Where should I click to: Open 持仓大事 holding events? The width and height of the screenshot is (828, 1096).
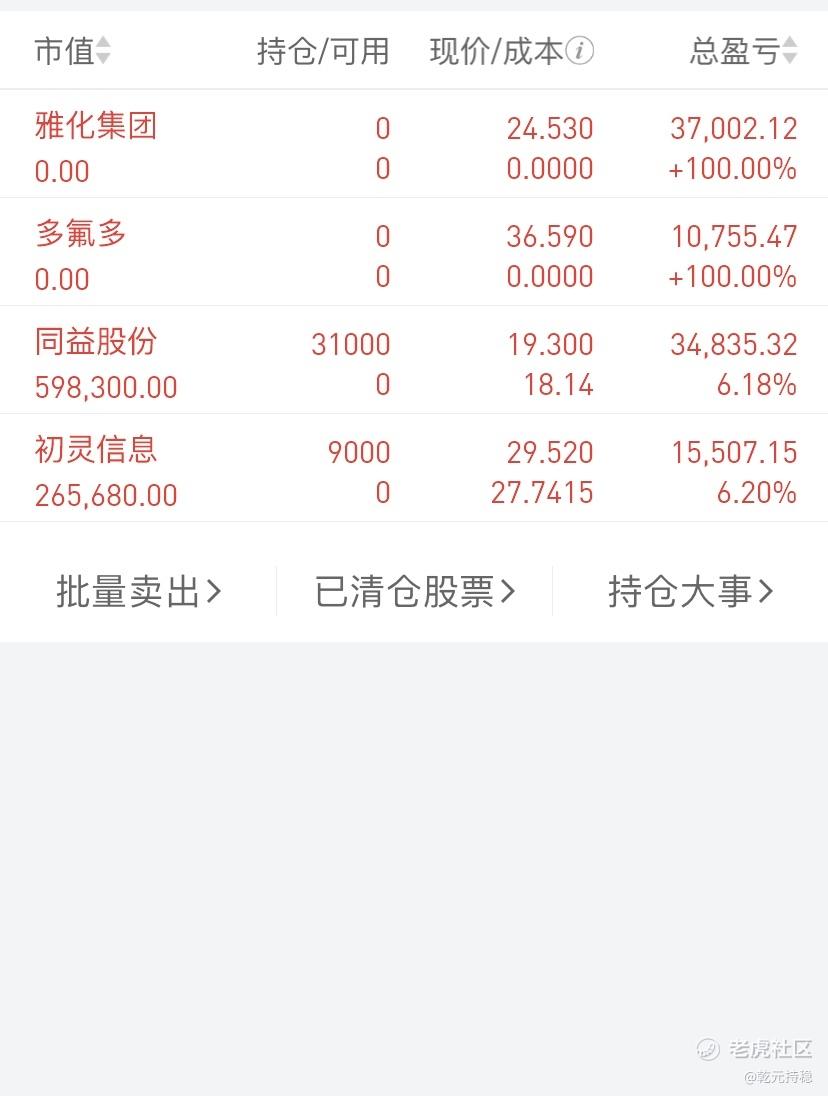point(690,592)
